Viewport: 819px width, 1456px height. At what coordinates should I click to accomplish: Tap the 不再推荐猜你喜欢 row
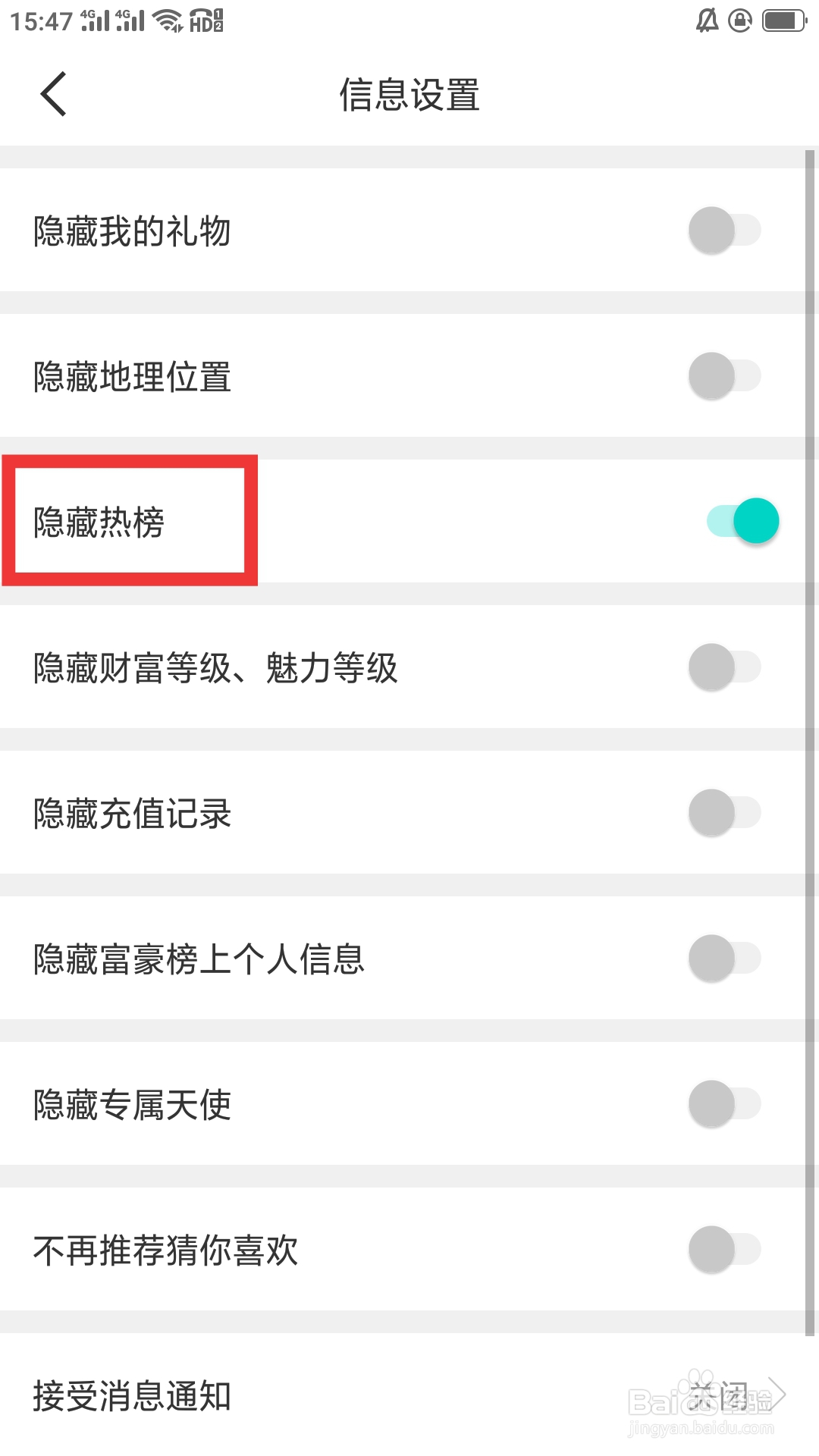[167, 1251]
